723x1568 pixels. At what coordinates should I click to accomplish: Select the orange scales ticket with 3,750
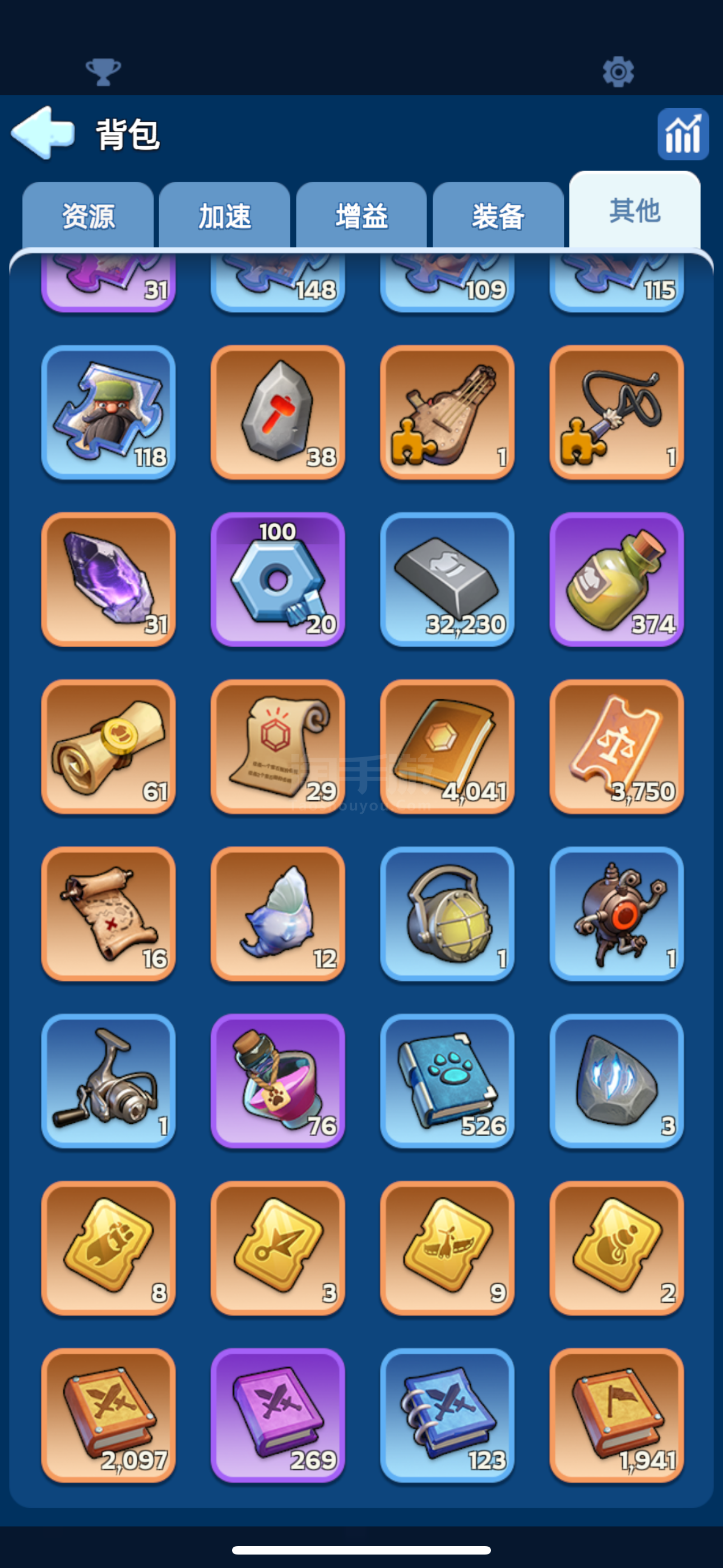[617, 747]
